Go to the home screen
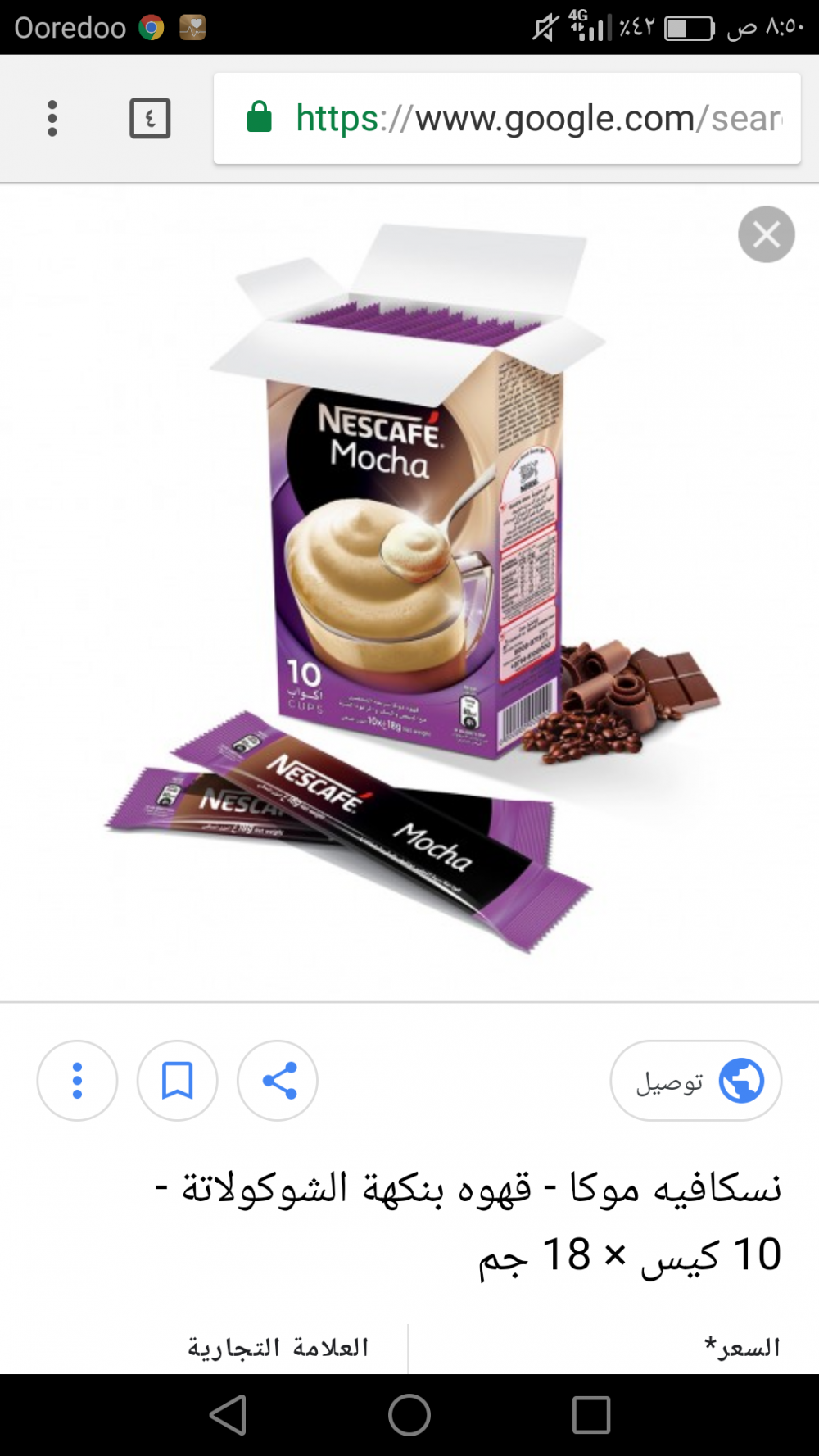Screen dimensions: 819x1456 [x=409, y=1415]
